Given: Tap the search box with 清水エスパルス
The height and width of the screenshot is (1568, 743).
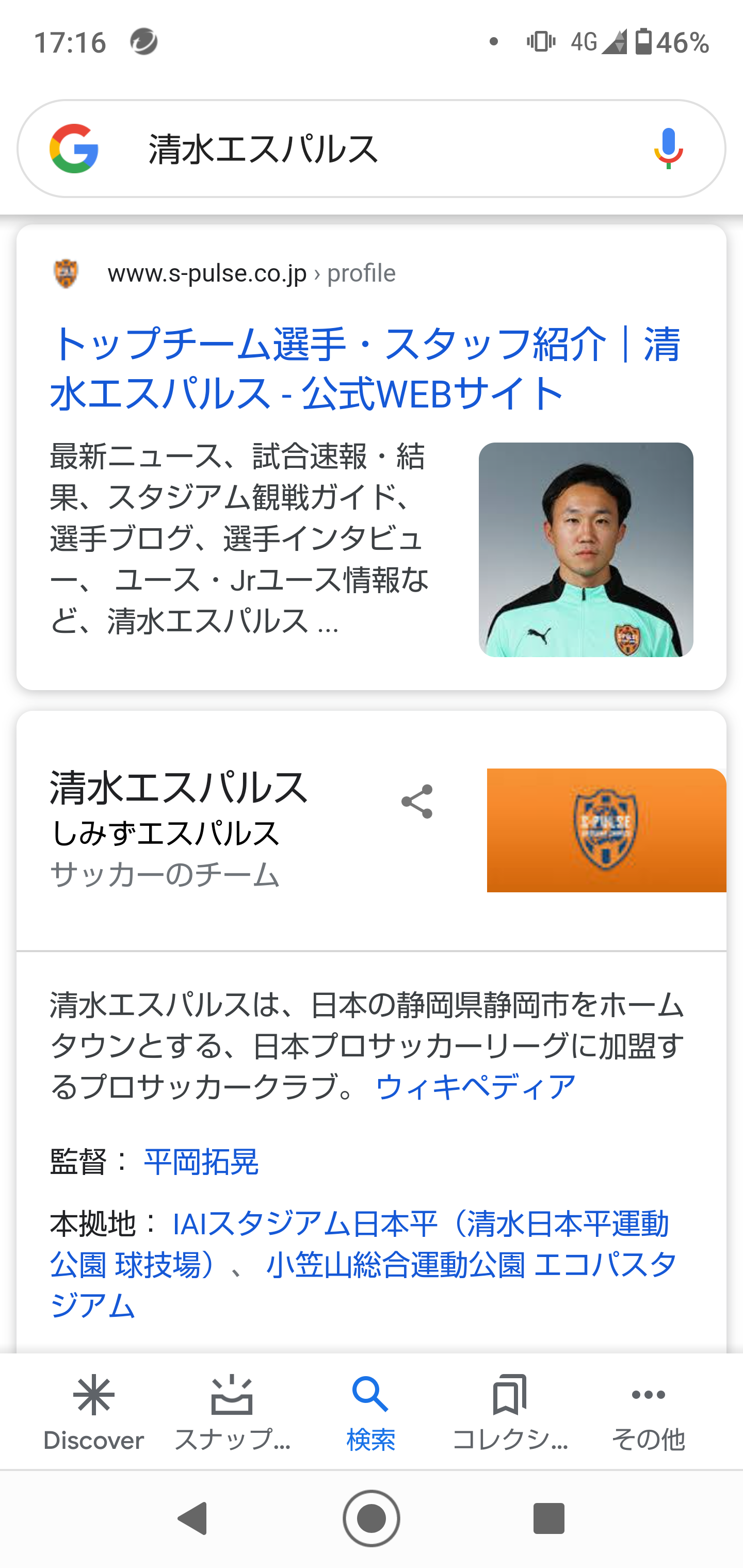Looking at the screenshot, I should coord(365,149).
